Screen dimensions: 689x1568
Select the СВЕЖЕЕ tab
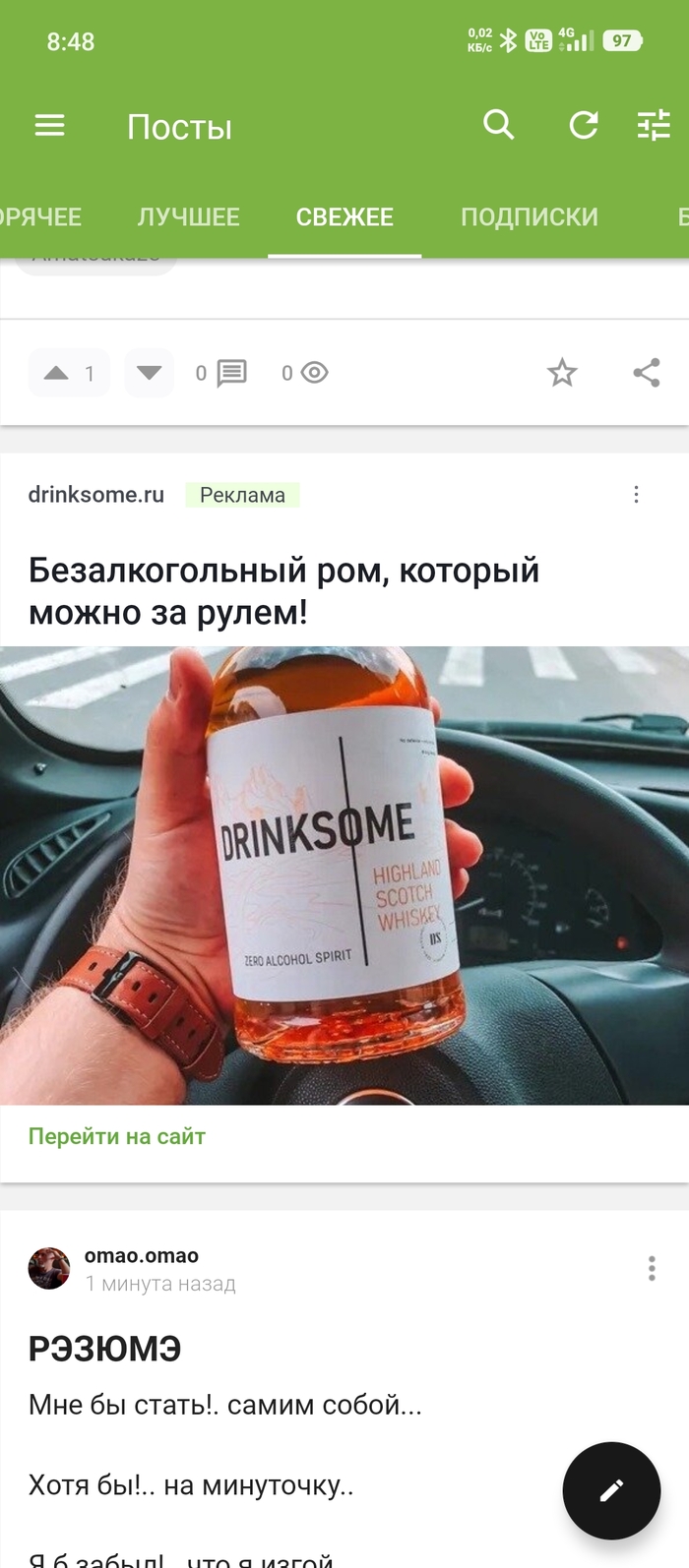click(x=344, y=216)
